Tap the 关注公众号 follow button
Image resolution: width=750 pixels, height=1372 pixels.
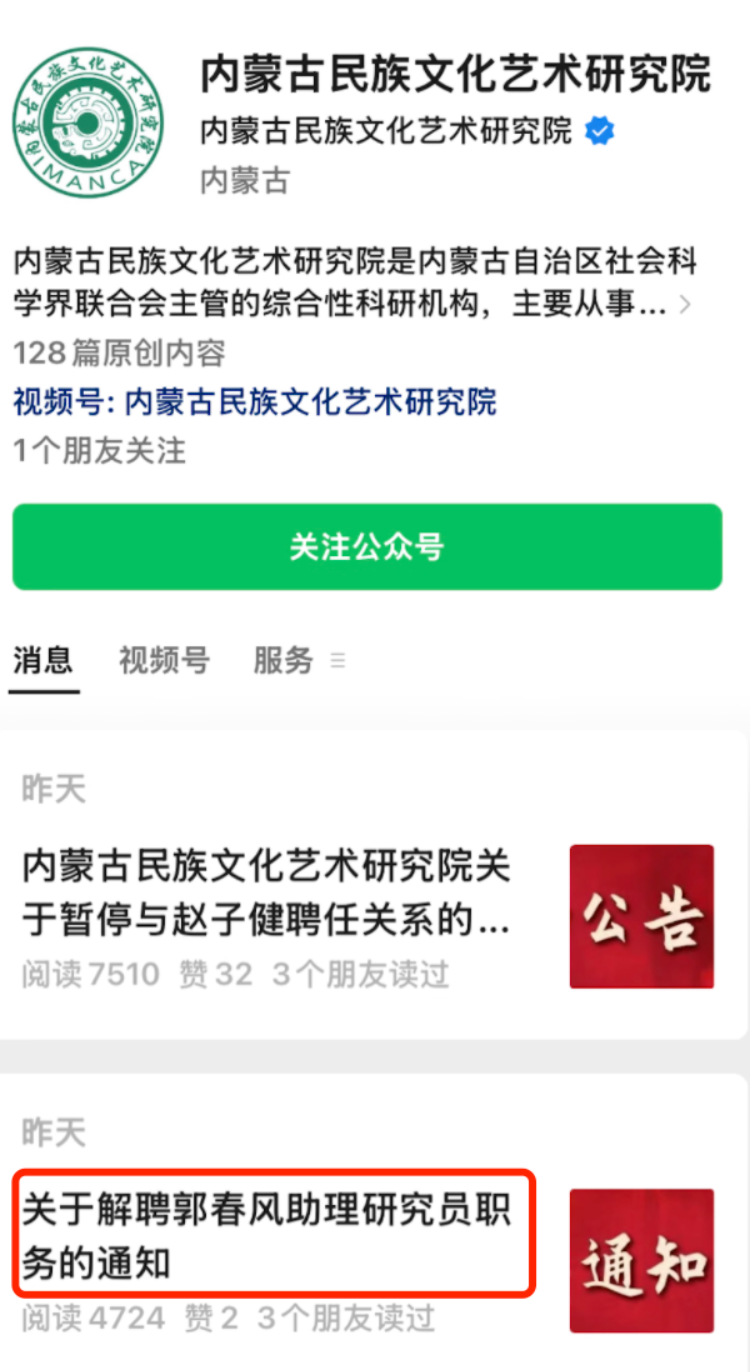tap(367, 547)
